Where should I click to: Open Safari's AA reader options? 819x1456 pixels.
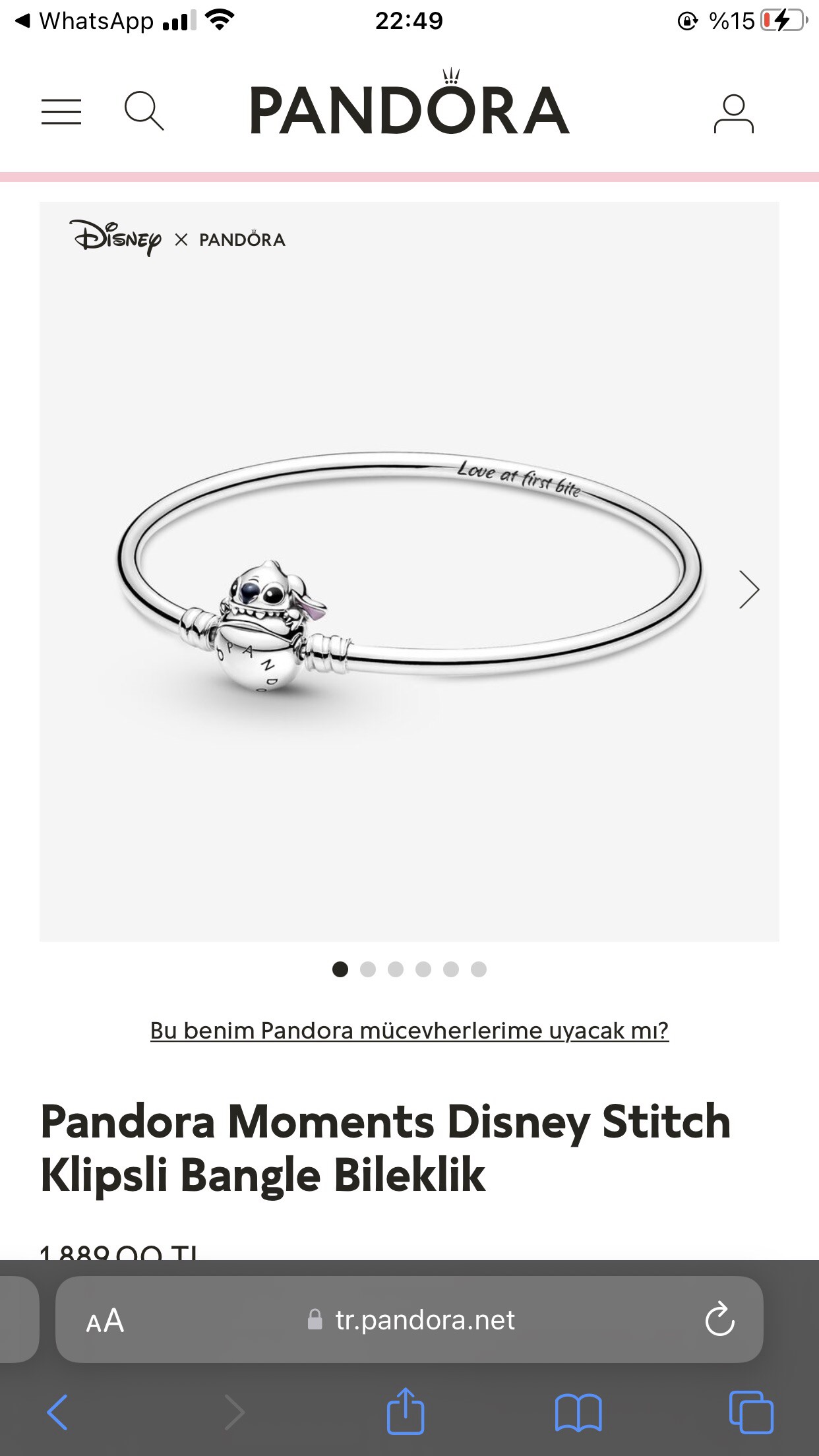(x=105, y=1319)
